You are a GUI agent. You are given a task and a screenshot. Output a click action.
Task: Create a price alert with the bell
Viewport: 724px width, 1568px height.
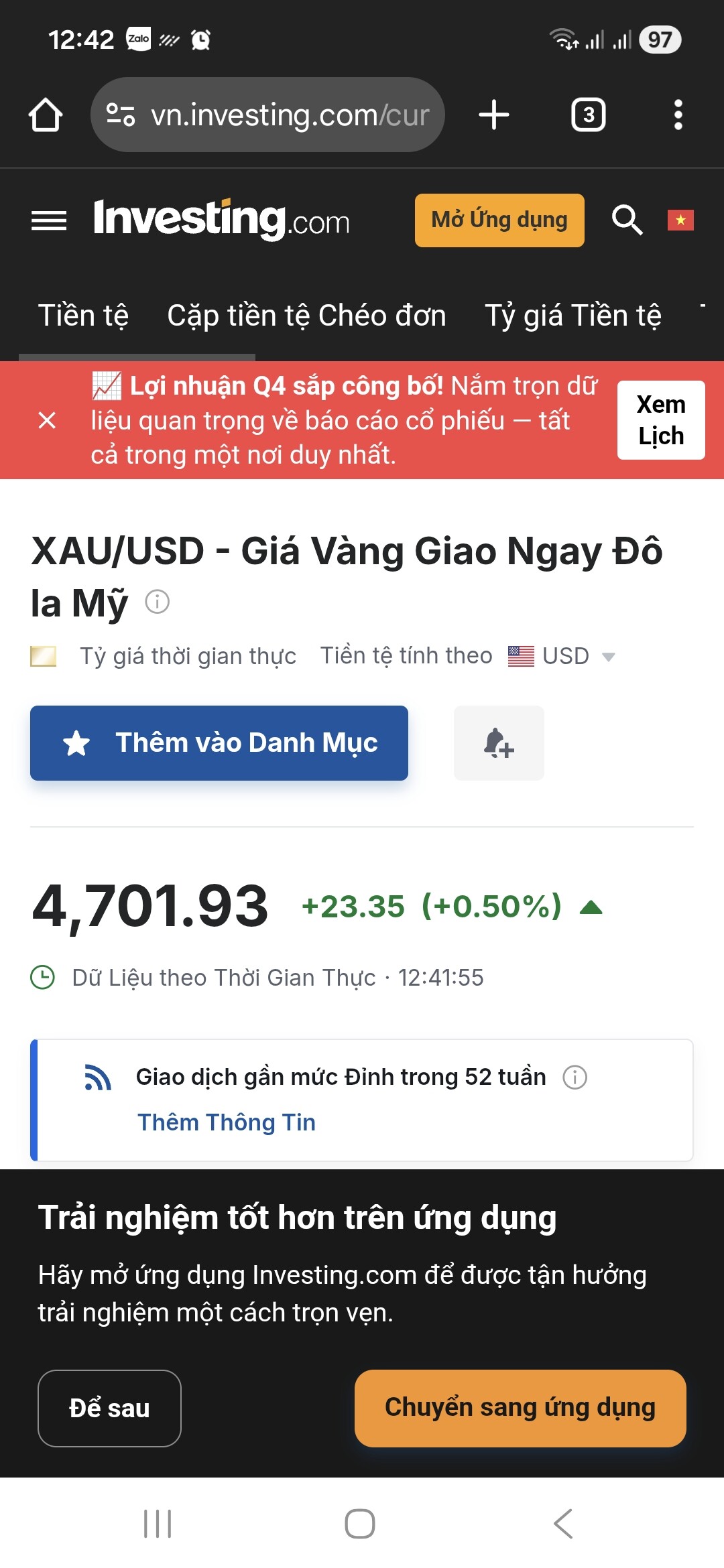pyautogui.click(x=499, y=743)
